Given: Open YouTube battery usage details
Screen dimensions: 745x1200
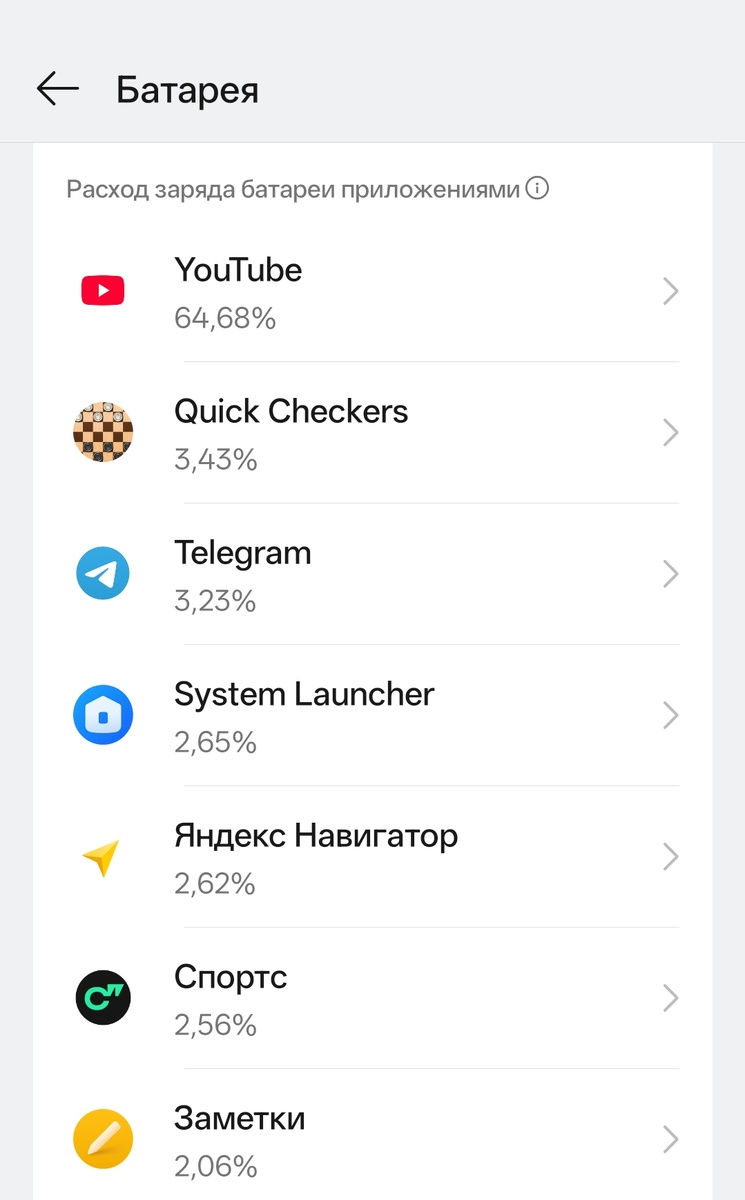Looking at the screenshot, I should 372,292.
